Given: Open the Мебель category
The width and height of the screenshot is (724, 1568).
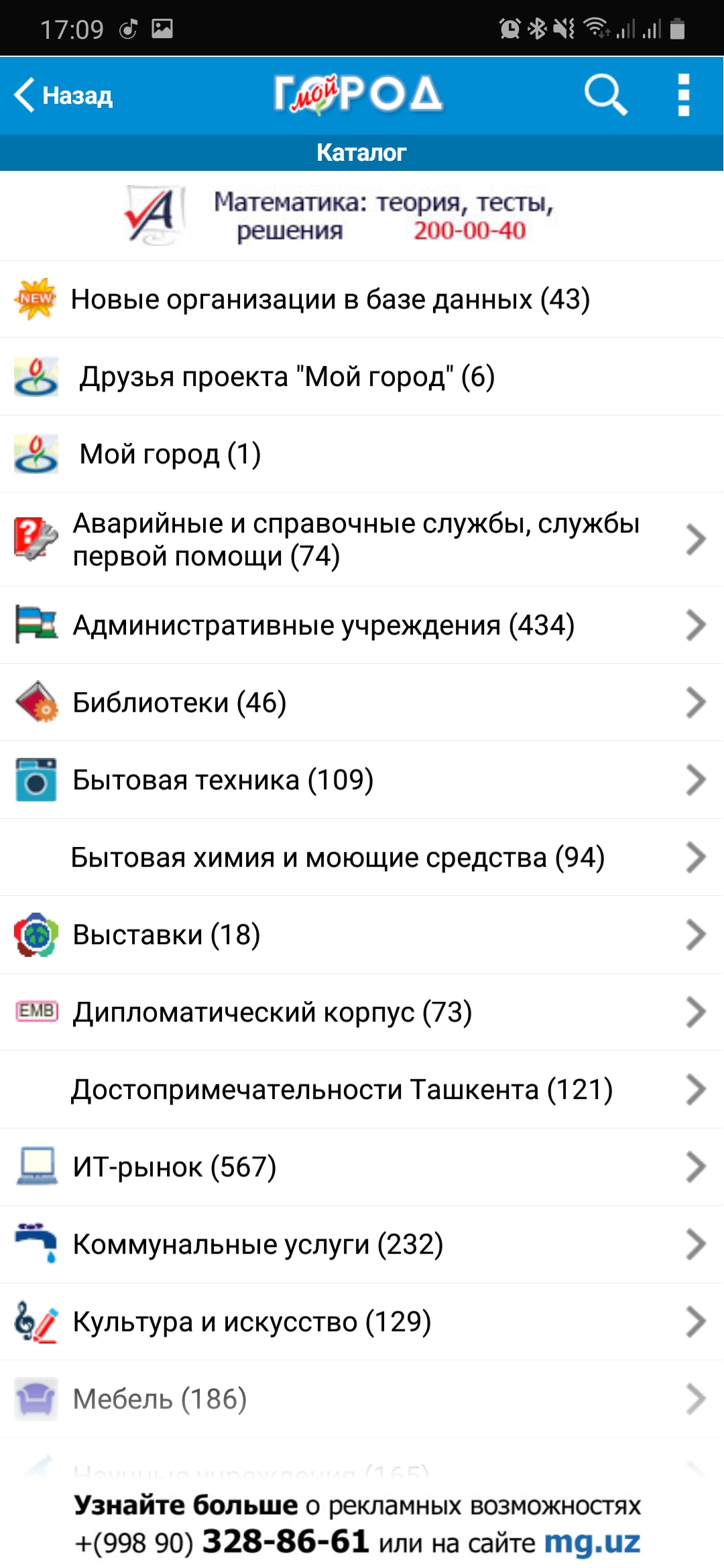Looking at the screenshot, I should coord(160,1399).
